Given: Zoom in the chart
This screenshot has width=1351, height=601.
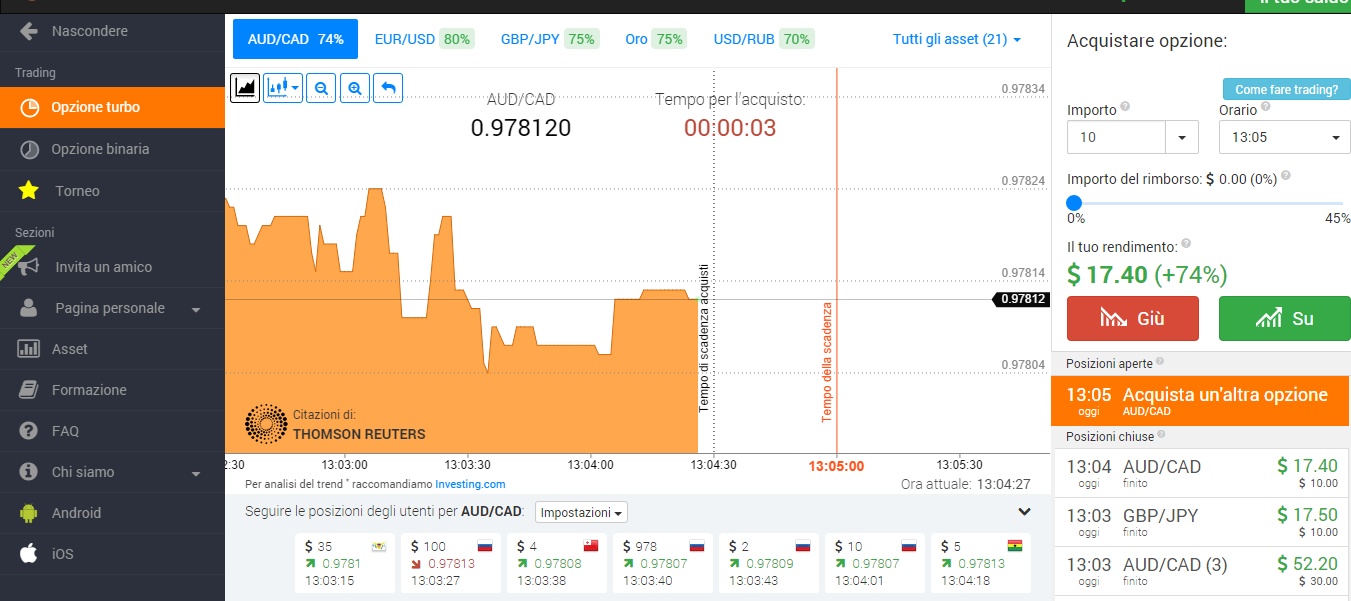Looking at the screenshot, I should tap(355, 88).
